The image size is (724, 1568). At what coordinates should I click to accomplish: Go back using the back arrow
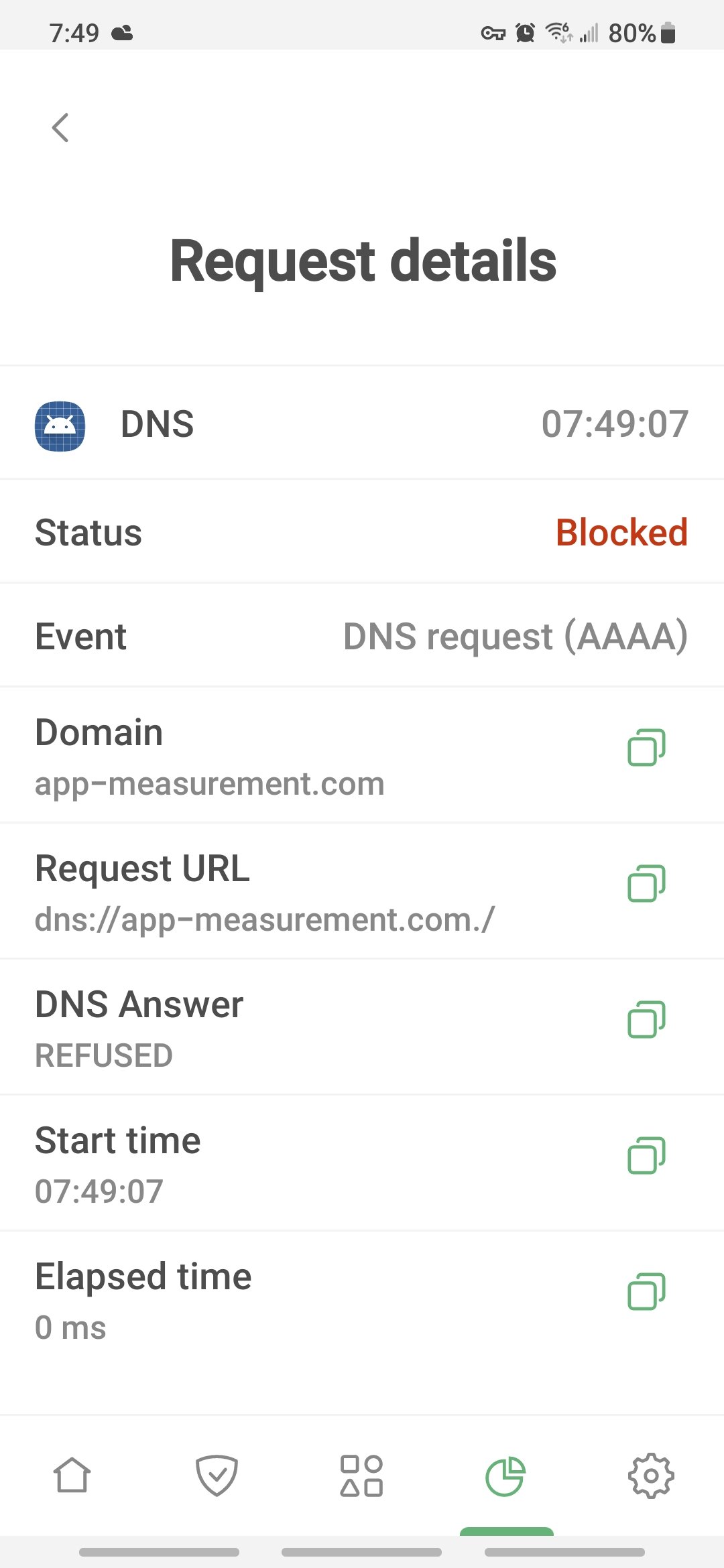tap(61, 128)
